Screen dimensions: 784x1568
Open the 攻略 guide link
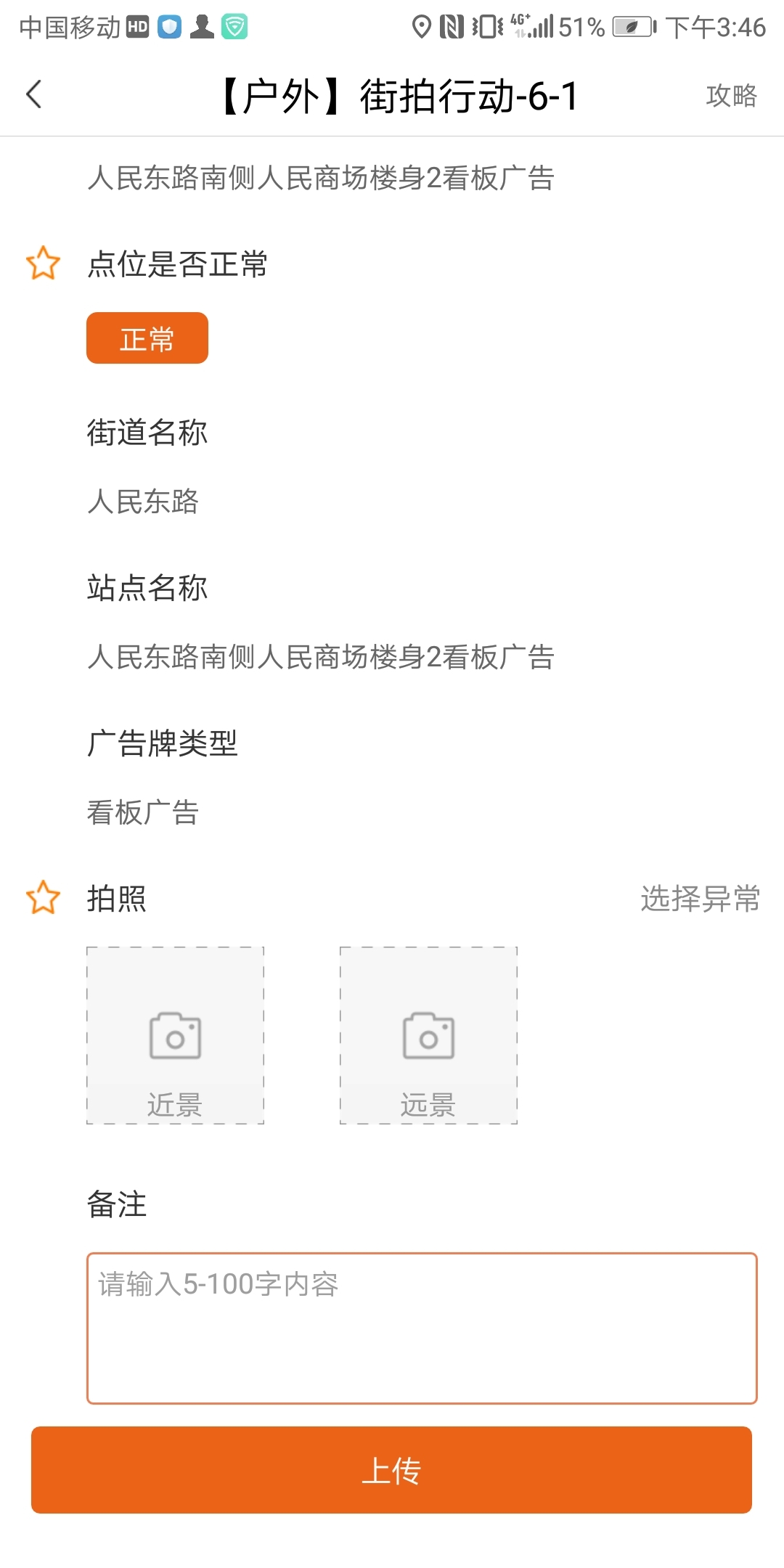[x=731, y=96]
